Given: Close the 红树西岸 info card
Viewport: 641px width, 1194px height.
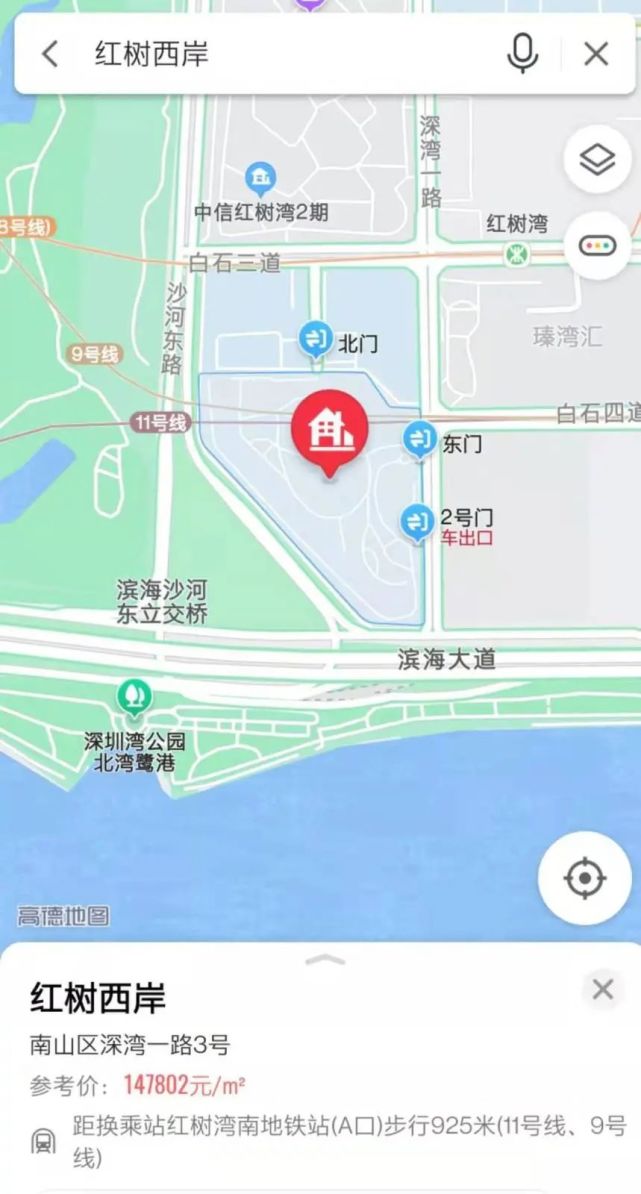Looking at the screenshot, I should pos(603,989).
